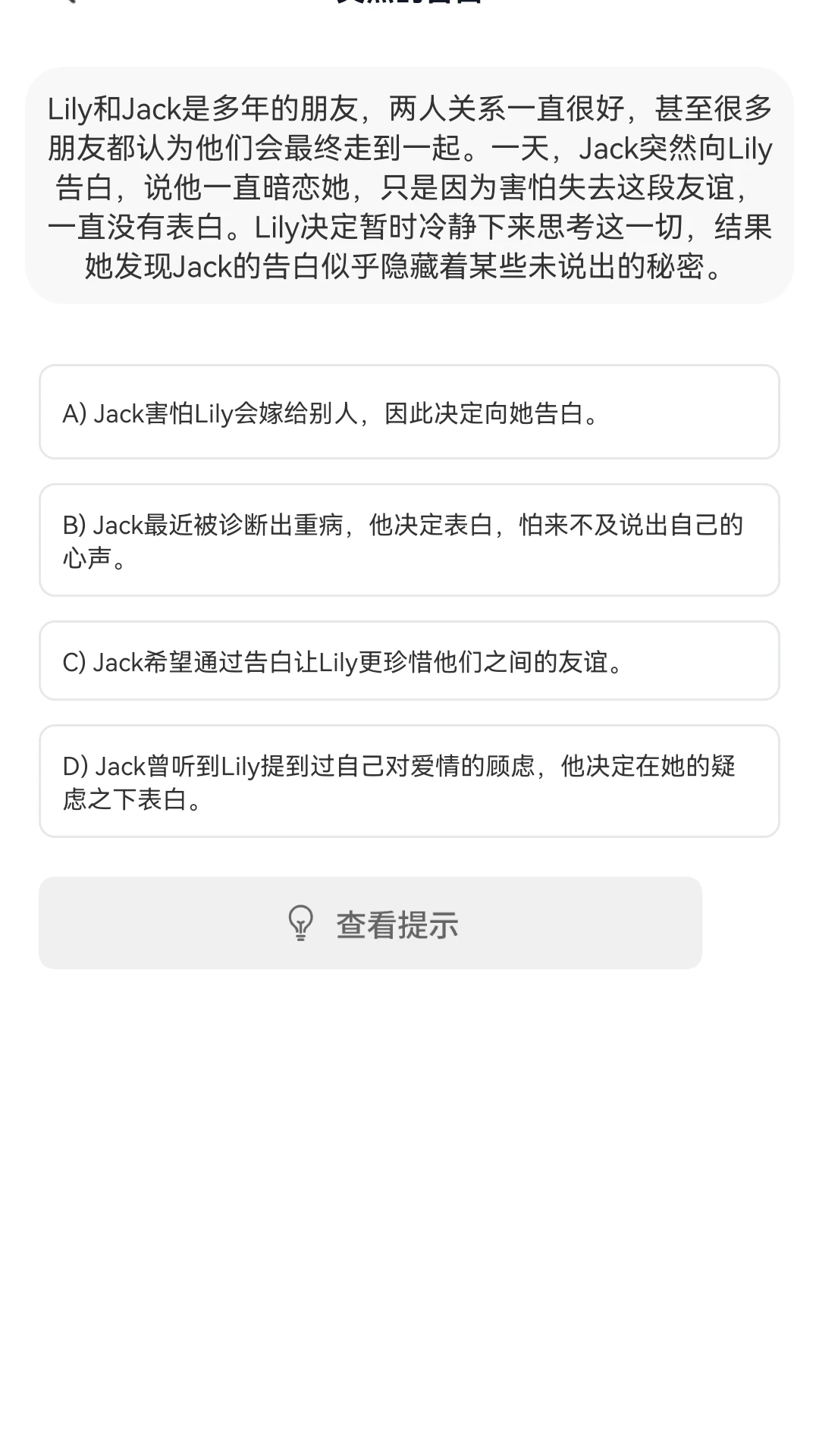Tap 查看提示 to reveal a hint
Image resolution: width=819 pixels, height=1456 pixels.
pos(397,923)
